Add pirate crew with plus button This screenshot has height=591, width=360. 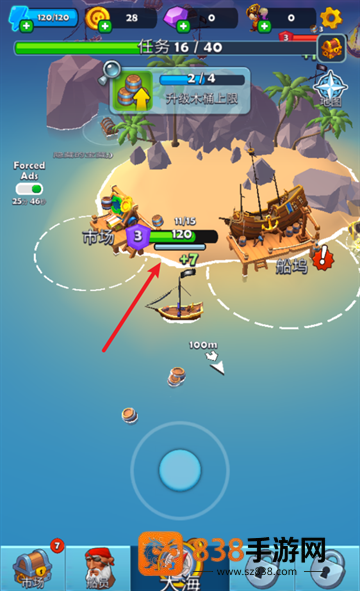click(265, 26)
